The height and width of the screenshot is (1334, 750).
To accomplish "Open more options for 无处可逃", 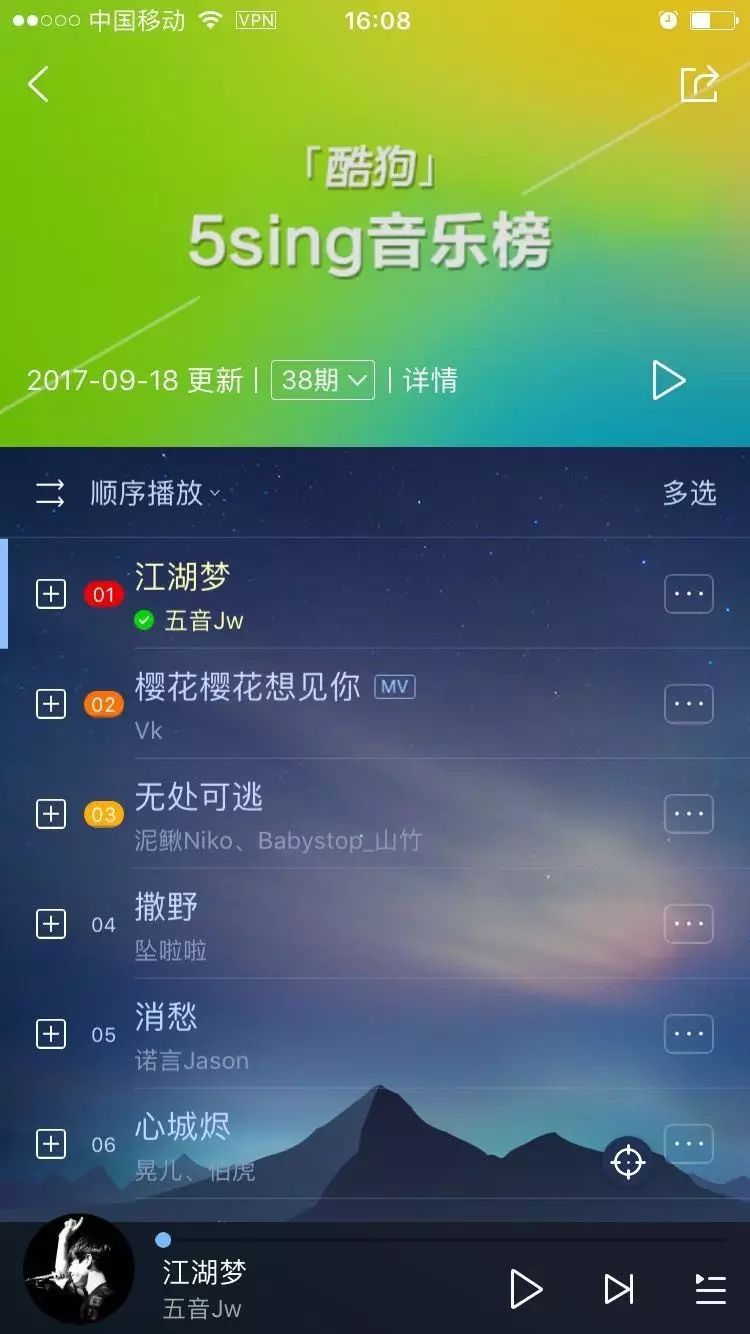I will [x=689, y=814].
